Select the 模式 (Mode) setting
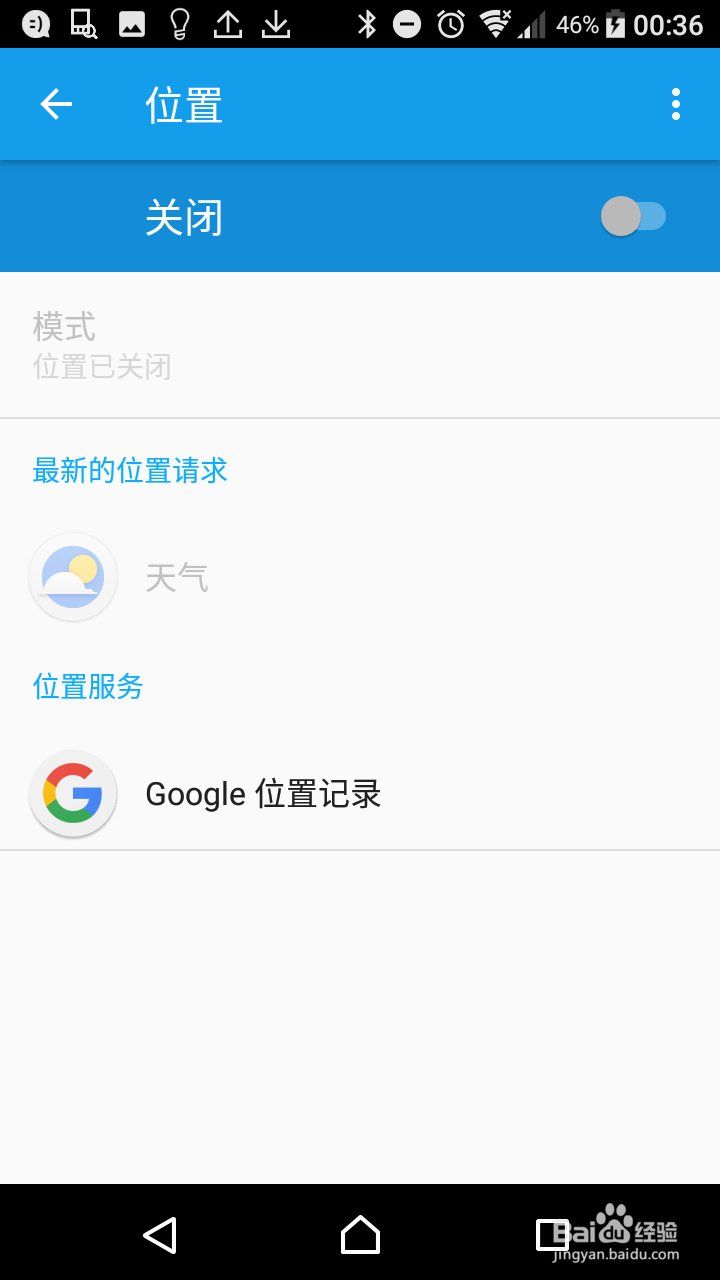The height and width of the screenshot is (1280, 720). [x=360, y=345]
